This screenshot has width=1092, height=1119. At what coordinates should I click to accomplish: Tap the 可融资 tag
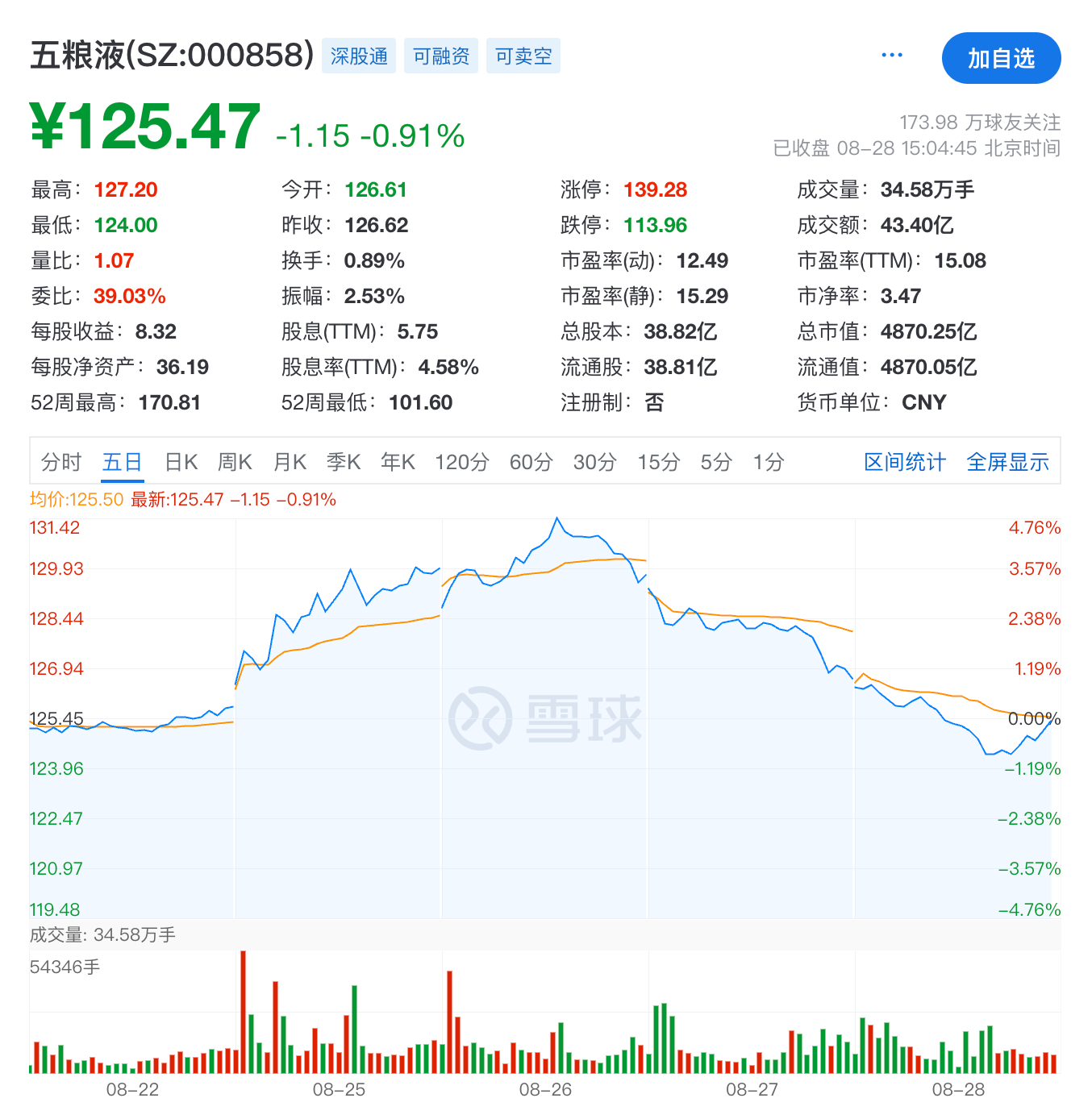pyautogui.click(x=441, y=56)
